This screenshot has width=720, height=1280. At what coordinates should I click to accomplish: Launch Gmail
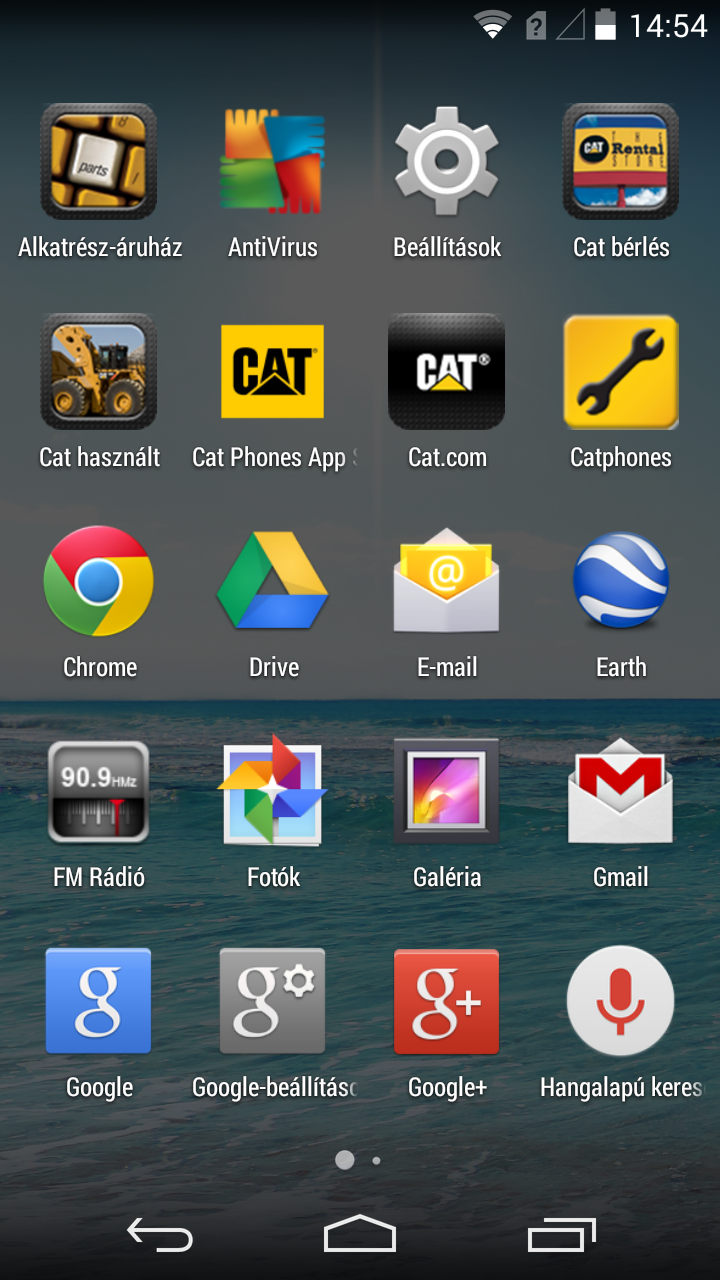click(621, 792)
